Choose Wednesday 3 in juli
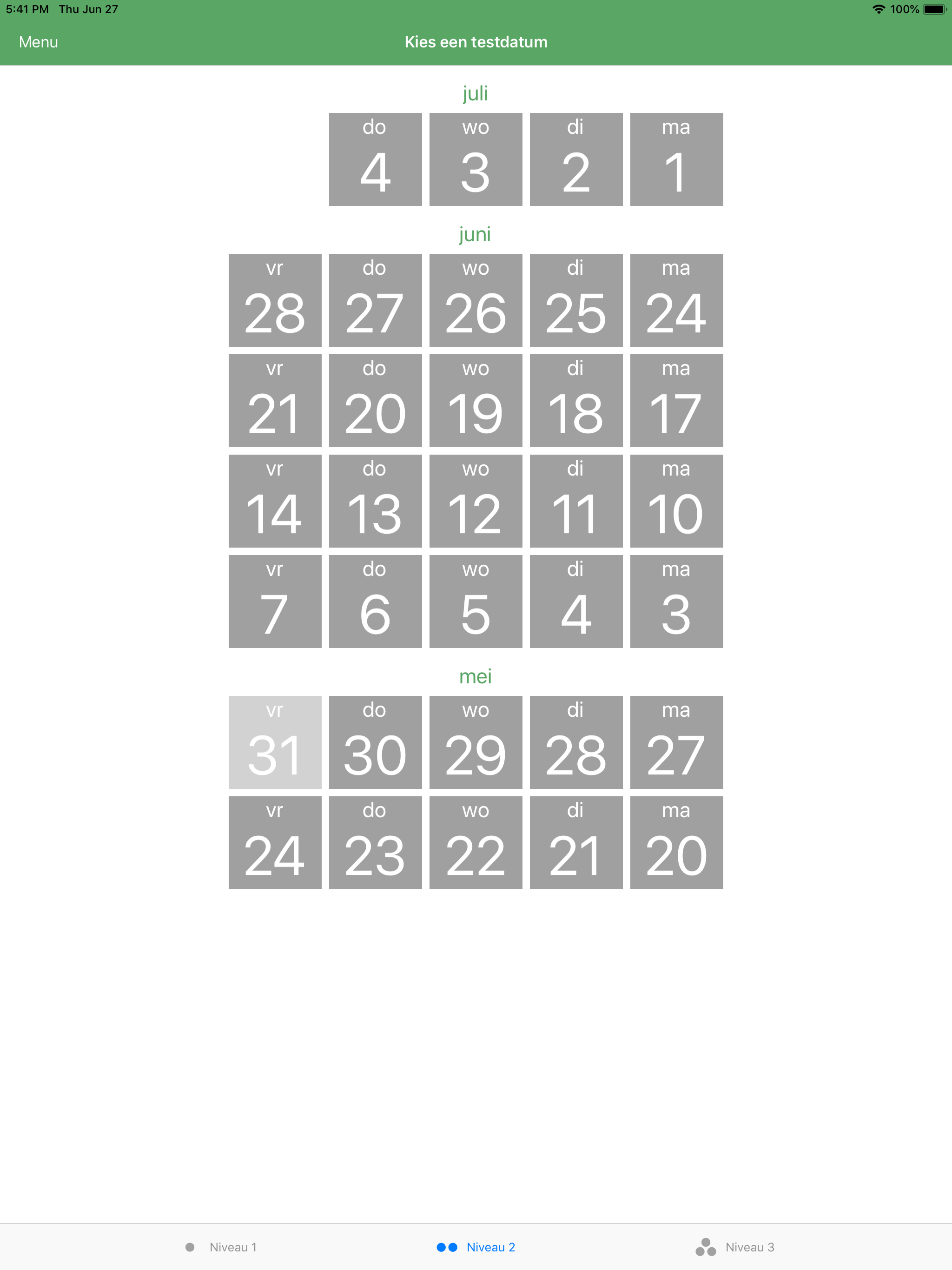This screenshot has height=1270, width=952. [x=476, y=159]
